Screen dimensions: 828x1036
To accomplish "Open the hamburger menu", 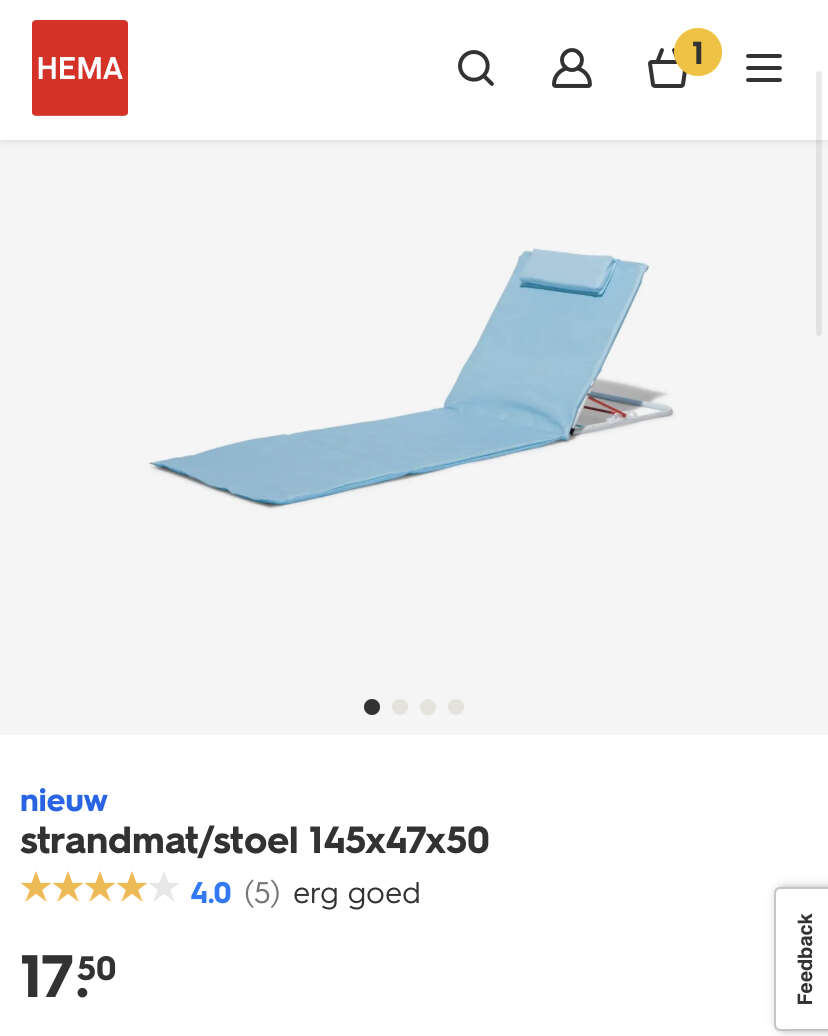I will (764, 69).
